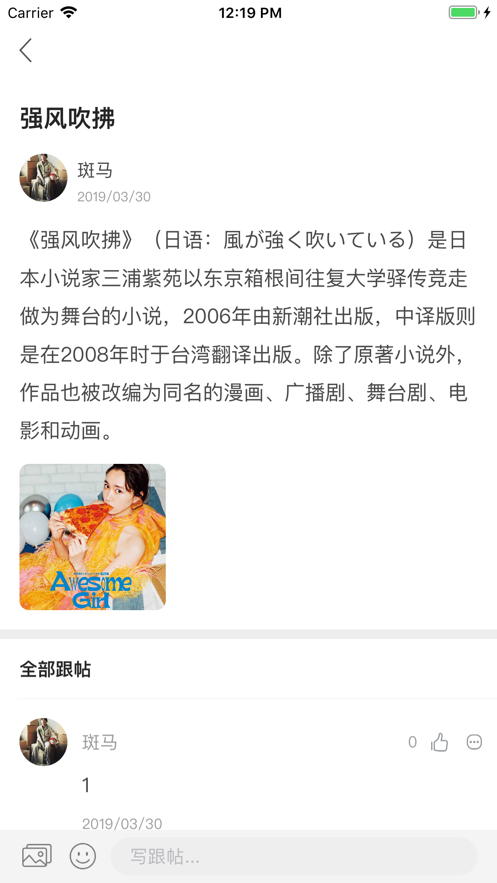This screenshot has height=883, width=497.
Task: Open commenter 斑马's avatar in replies
Action: click(x=43, y=742)
